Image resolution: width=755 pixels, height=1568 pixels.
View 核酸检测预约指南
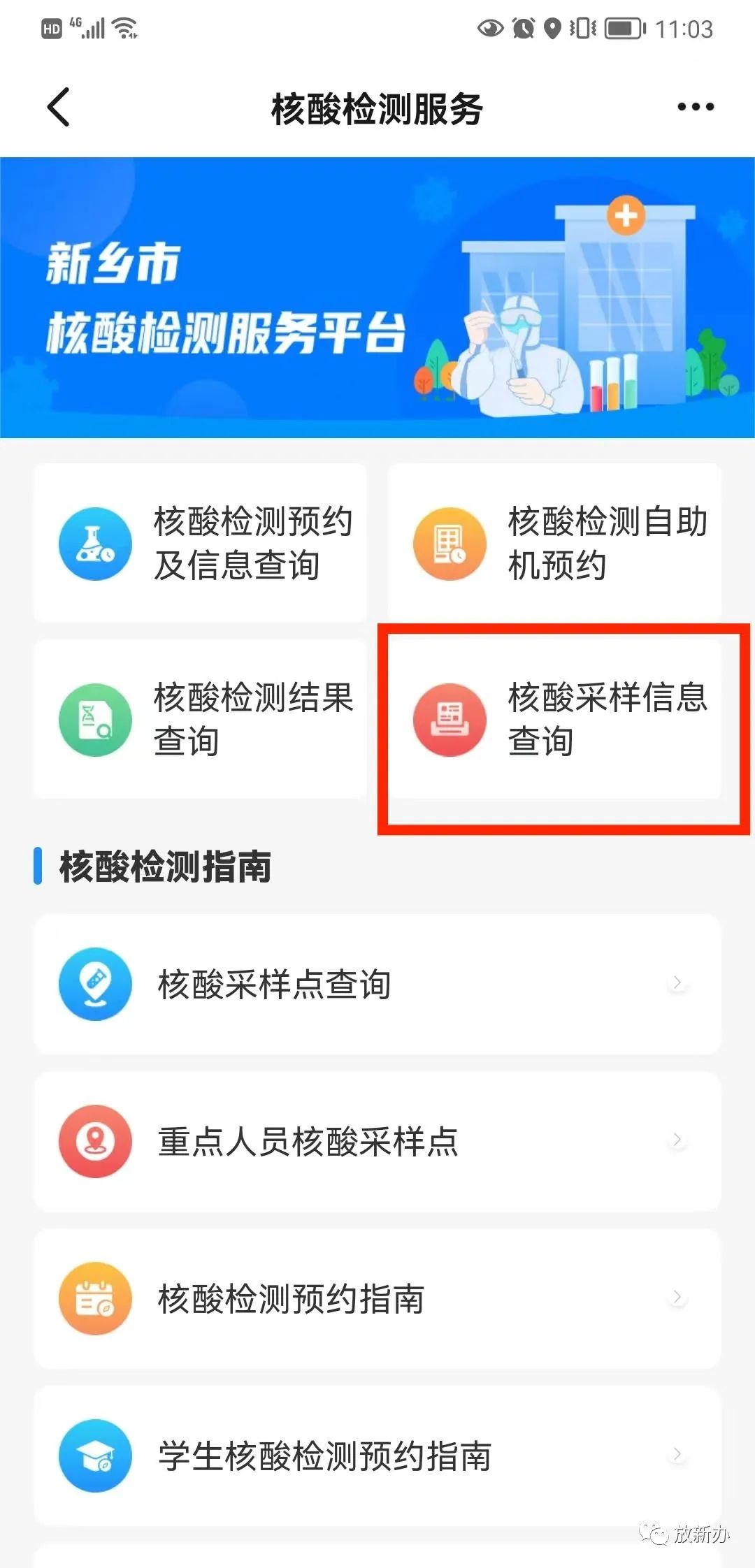click(x=377, y=1298)
